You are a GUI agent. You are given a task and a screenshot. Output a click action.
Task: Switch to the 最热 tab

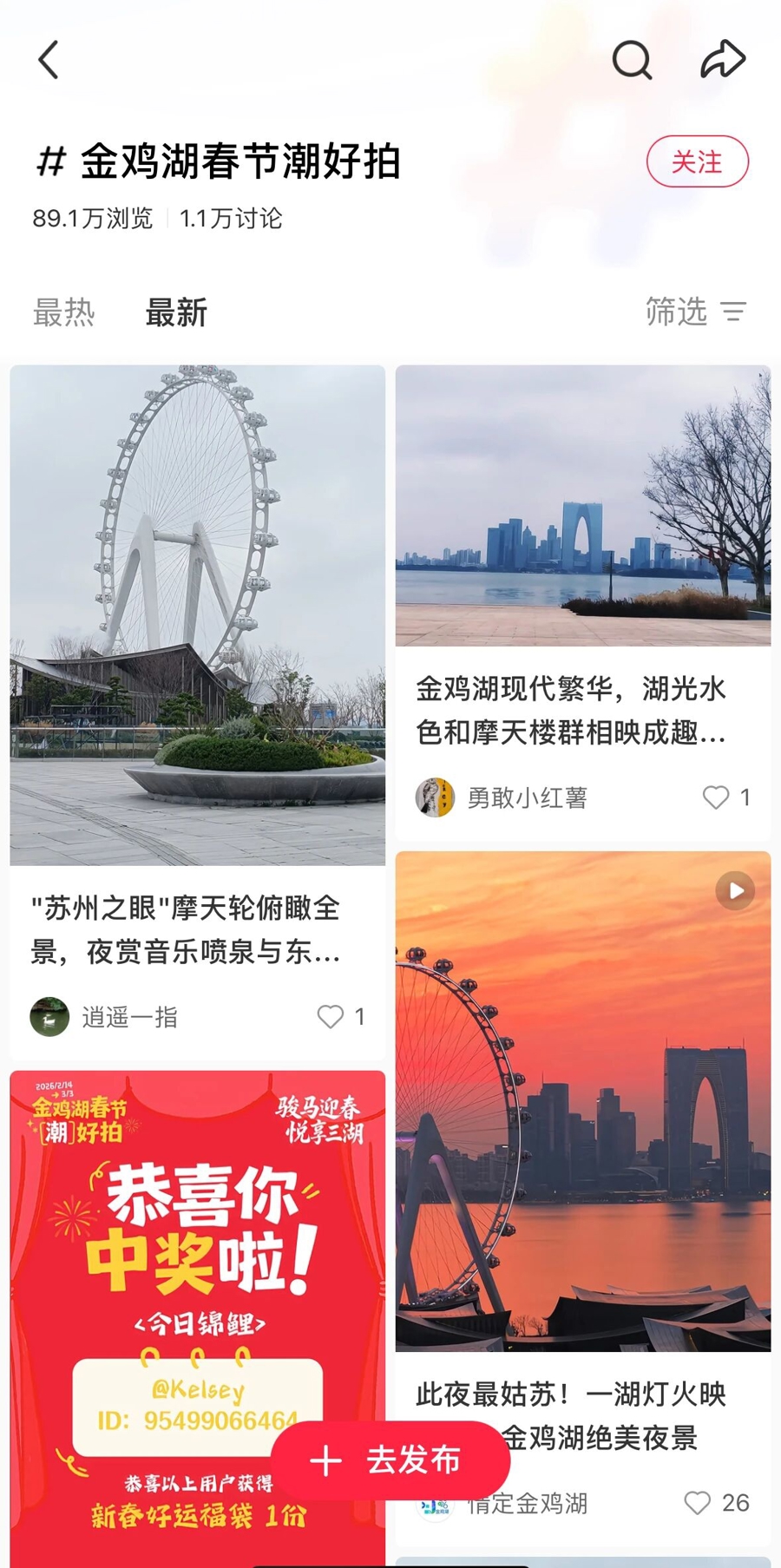[x=63, y=312]
